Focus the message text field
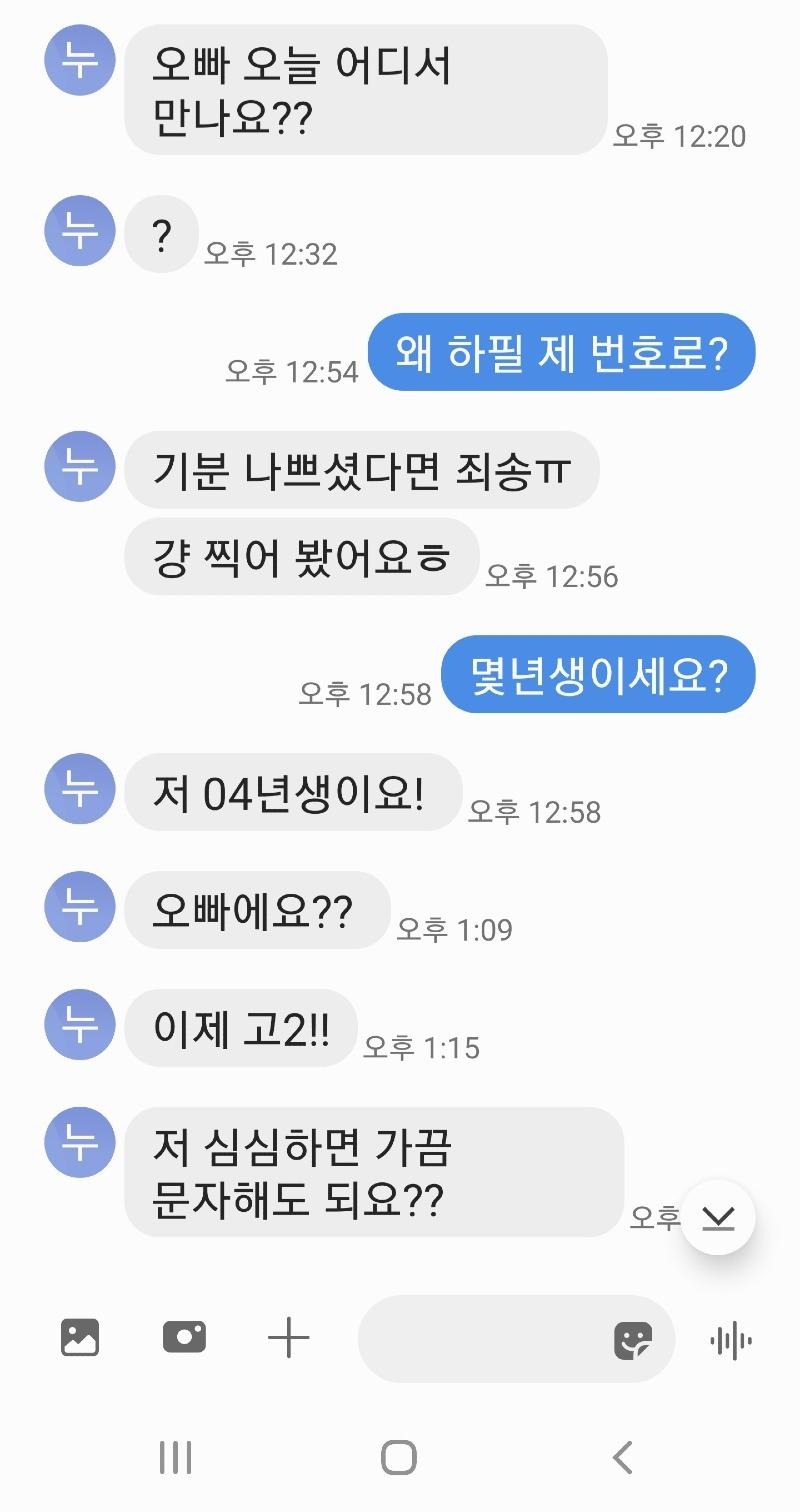800x1512 pixels. [480, 1339]
